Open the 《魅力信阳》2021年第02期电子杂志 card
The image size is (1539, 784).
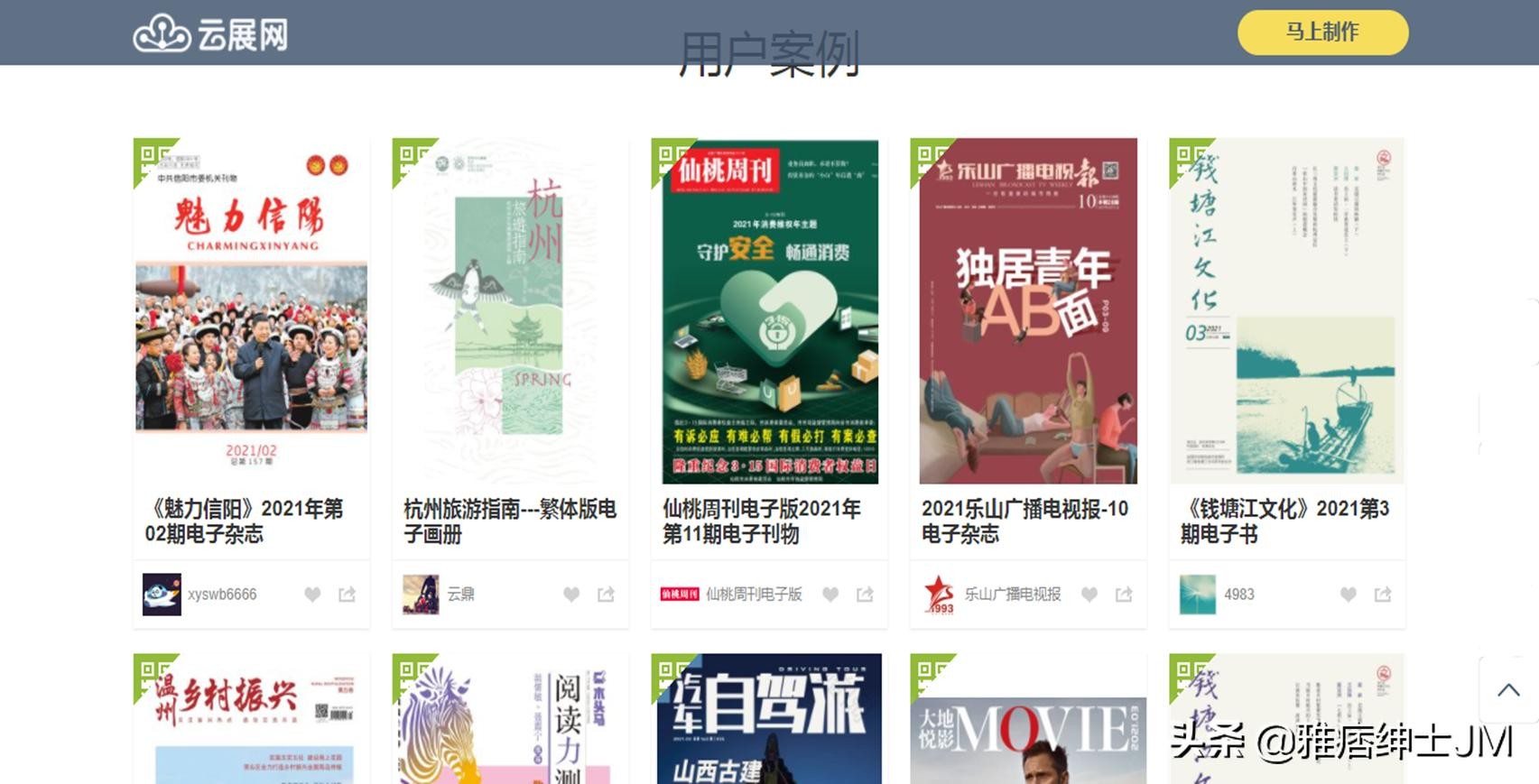[x=251, y=310]
